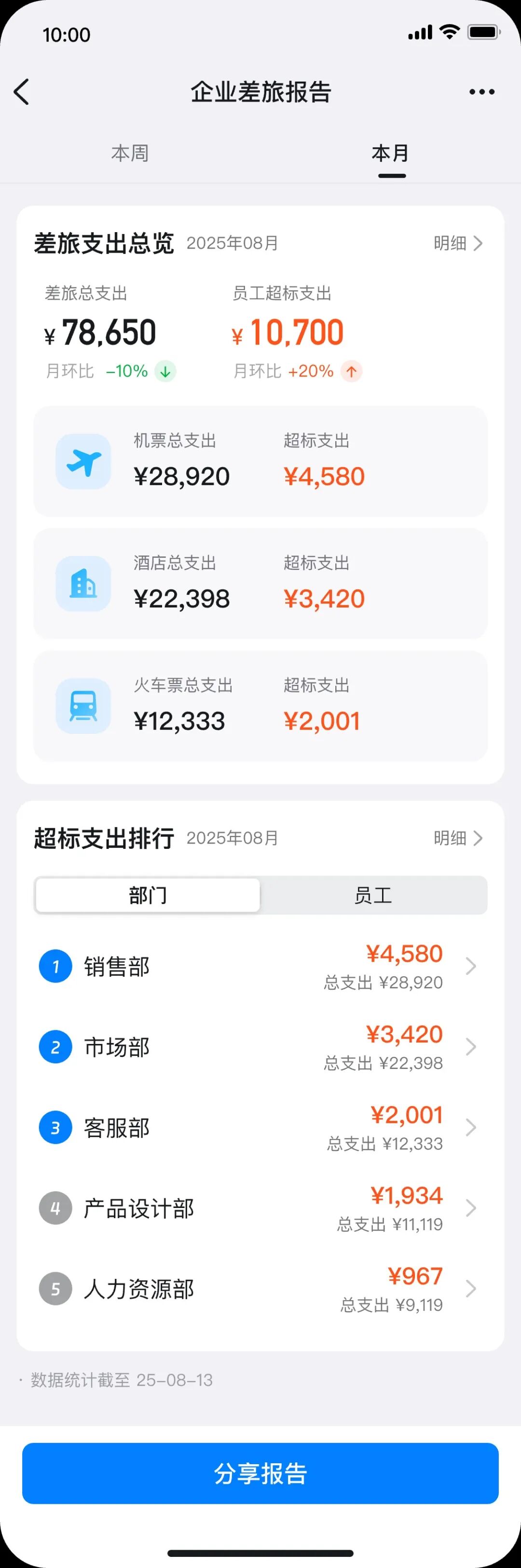Open 明细 for 超标支出排行
Image resolution: width=521 pixels, height=1568 pixels.
coord(458,838)
